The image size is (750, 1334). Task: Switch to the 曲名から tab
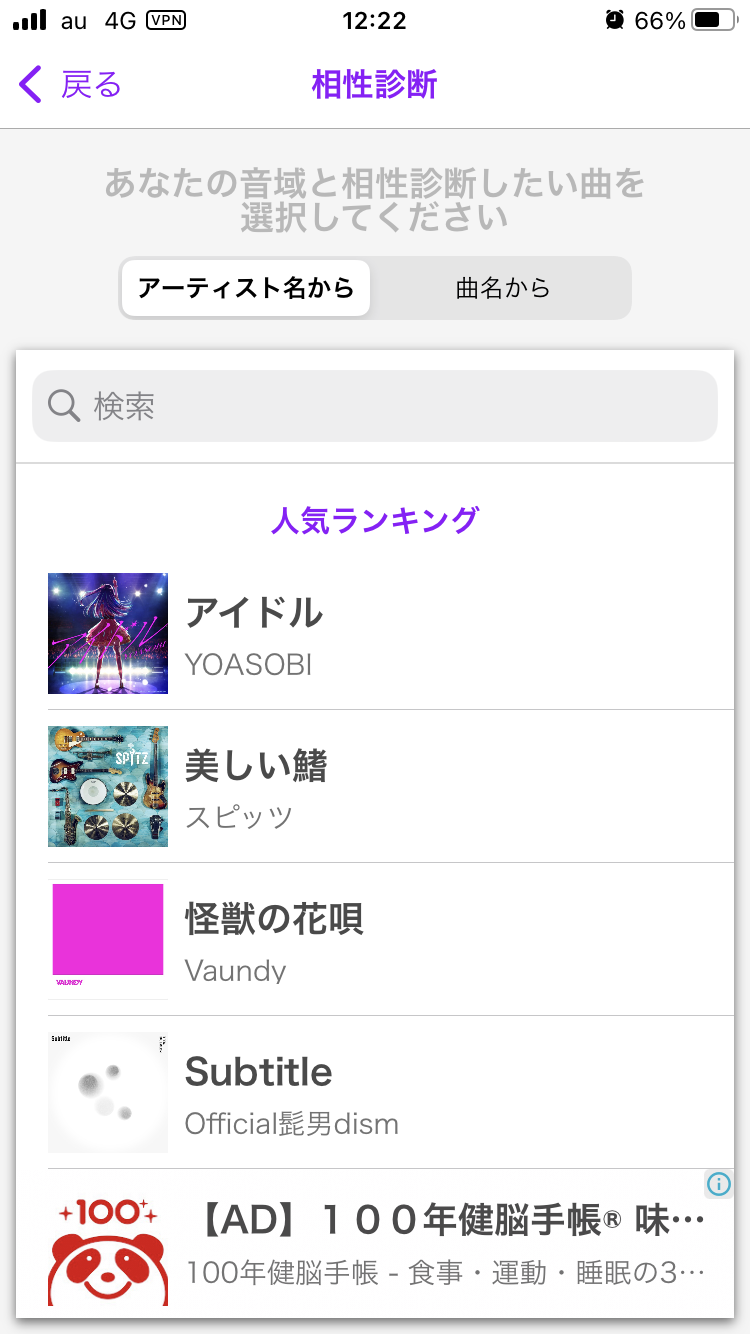click(x=501, y=288)
